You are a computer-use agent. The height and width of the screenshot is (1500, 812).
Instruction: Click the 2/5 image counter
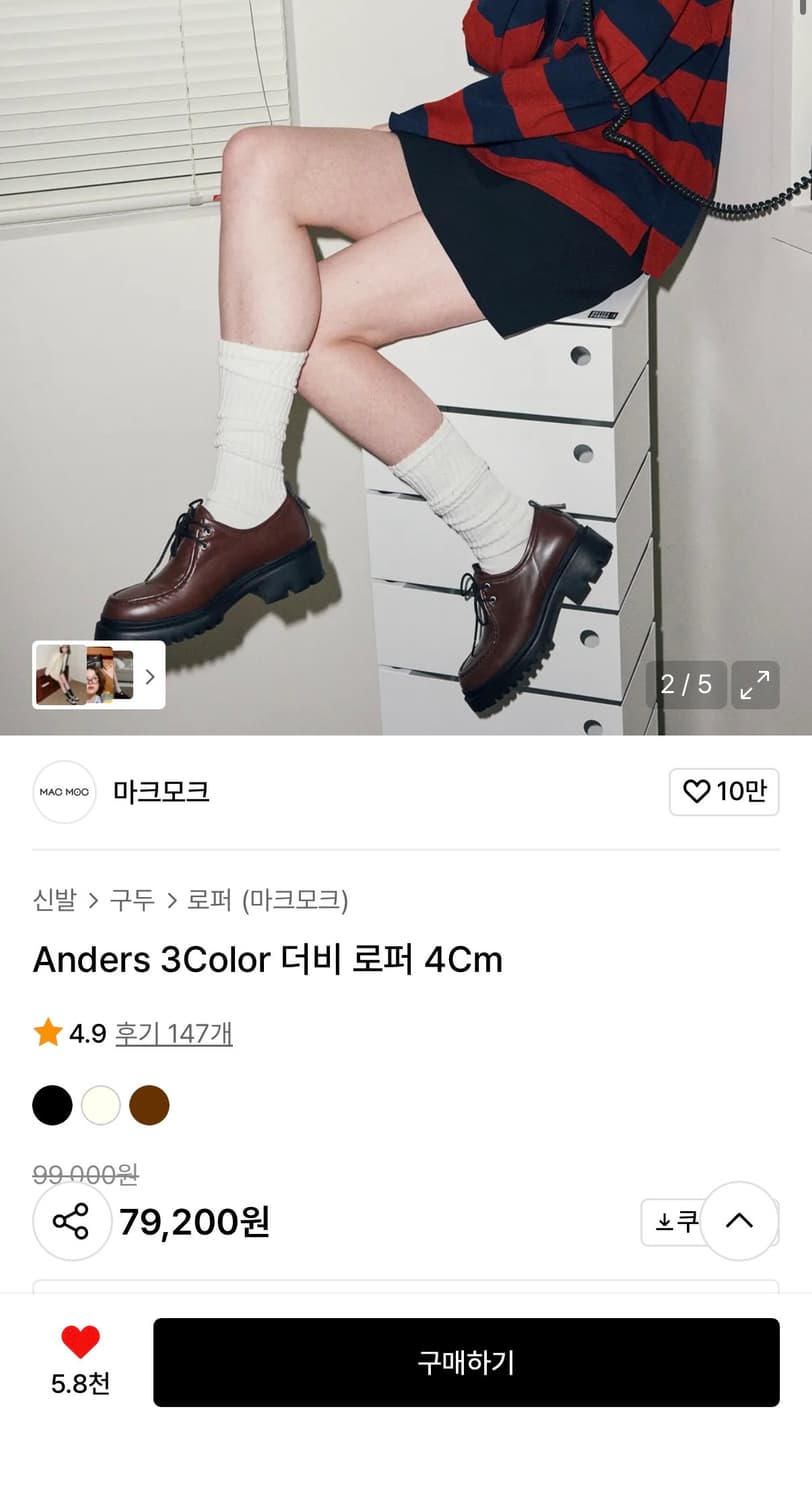[686, 685]
